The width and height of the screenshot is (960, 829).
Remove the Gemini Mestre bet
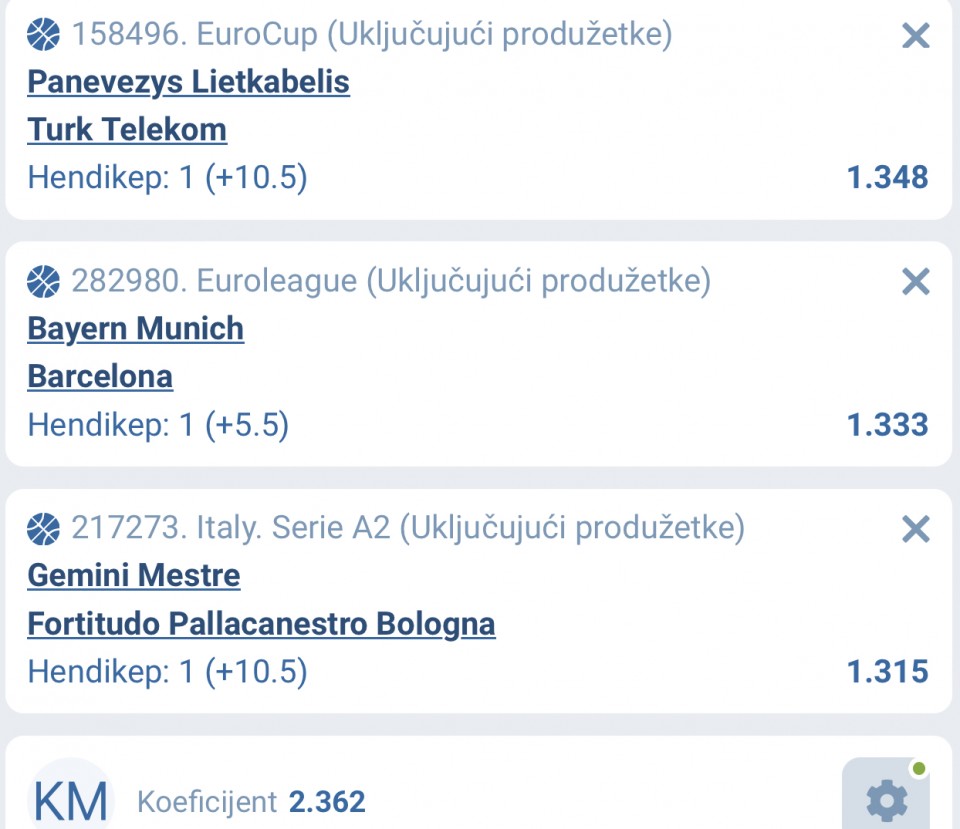[915, 528]
